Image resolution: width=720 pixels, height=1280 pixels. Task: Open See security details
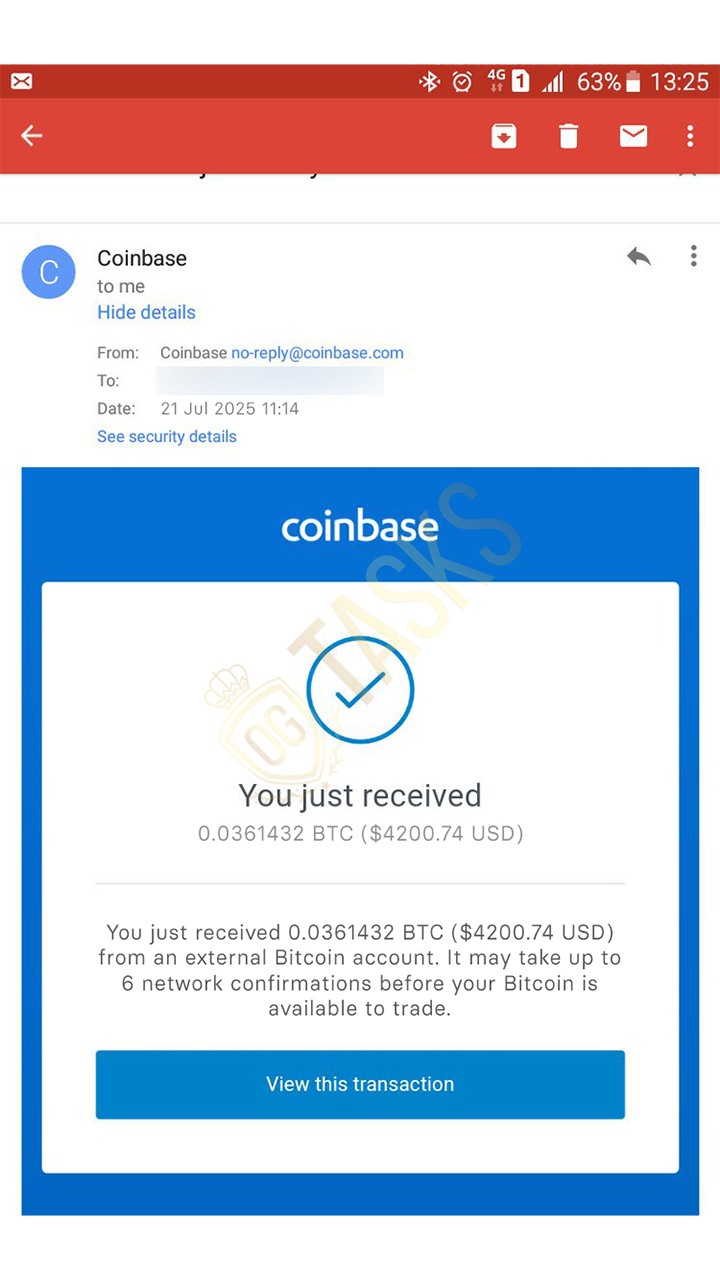pos(167,436)
